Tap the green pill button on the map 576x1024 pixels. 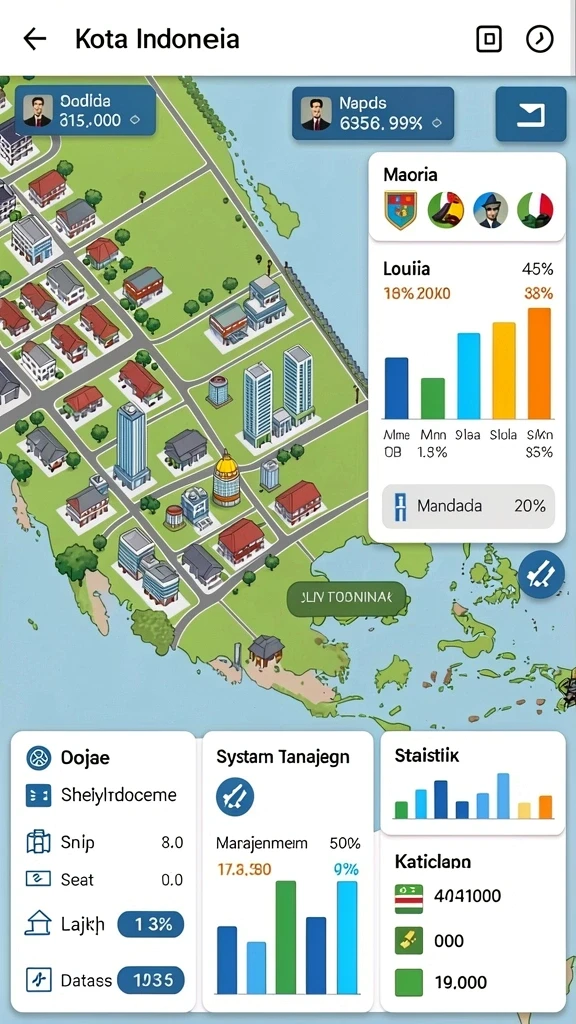tap(346, 597)
